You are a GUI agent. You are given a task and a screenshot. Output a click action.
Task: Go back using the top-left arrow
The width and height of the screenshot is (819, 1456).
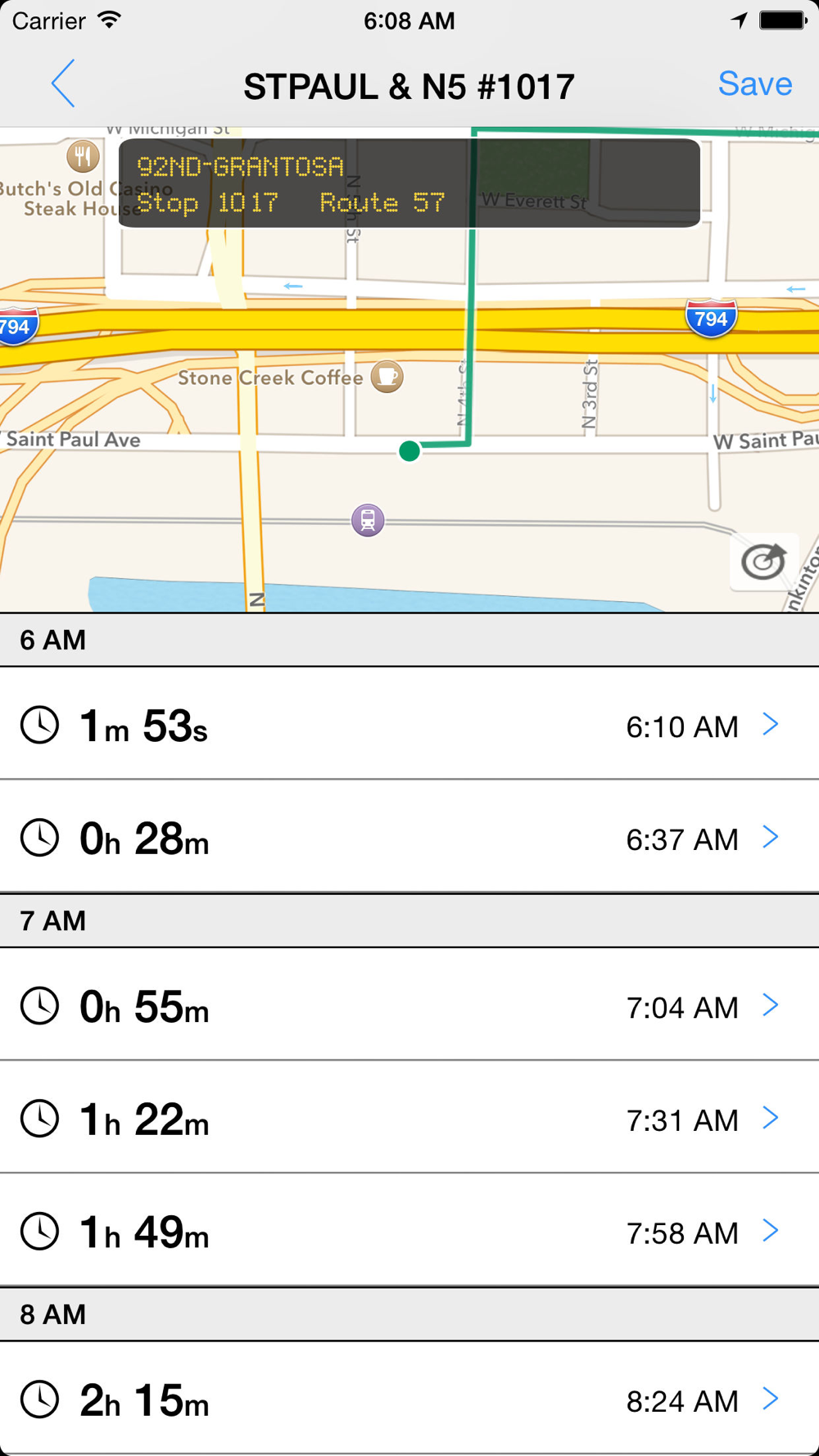click(63, 84)
